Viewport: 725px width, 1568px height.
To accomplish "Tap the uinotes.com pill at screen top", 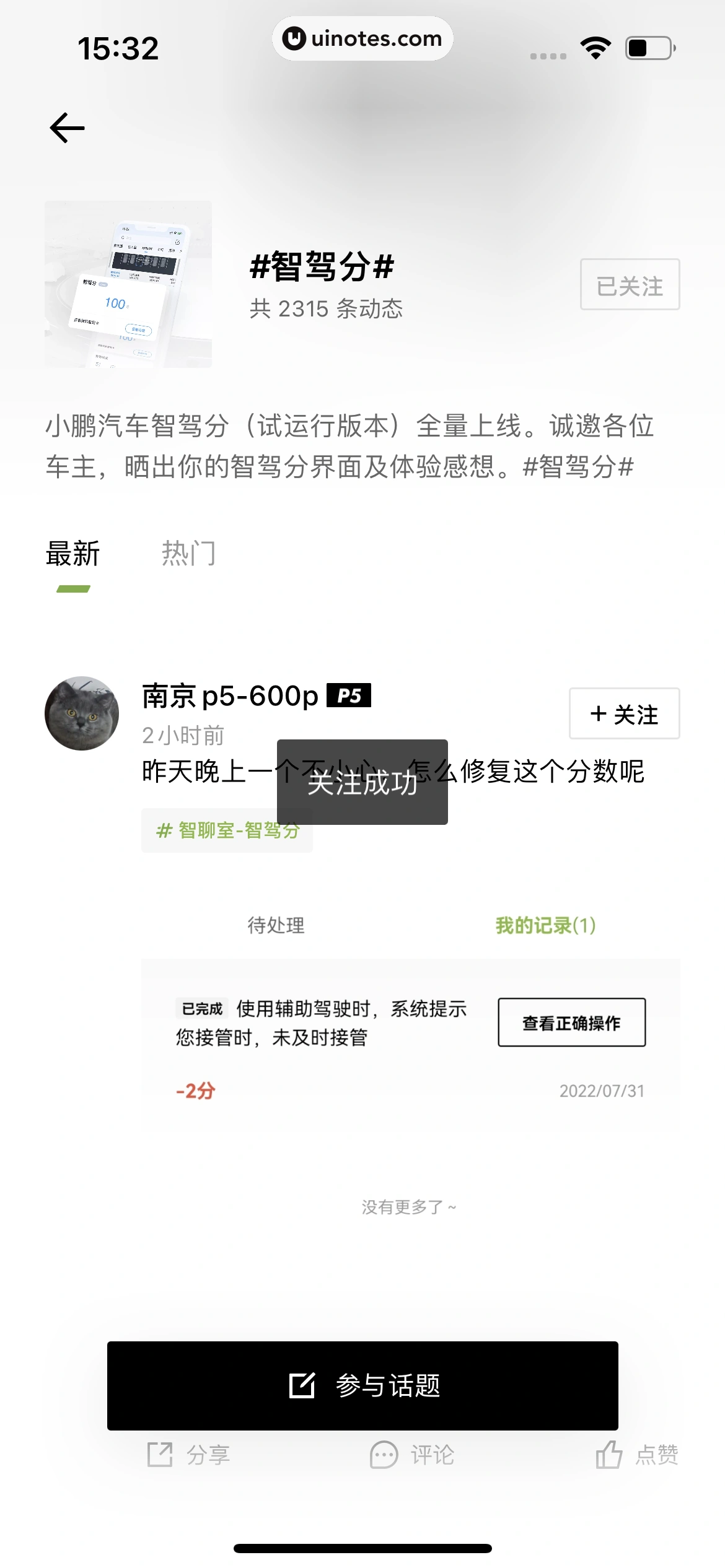I will tap(362, 38).
